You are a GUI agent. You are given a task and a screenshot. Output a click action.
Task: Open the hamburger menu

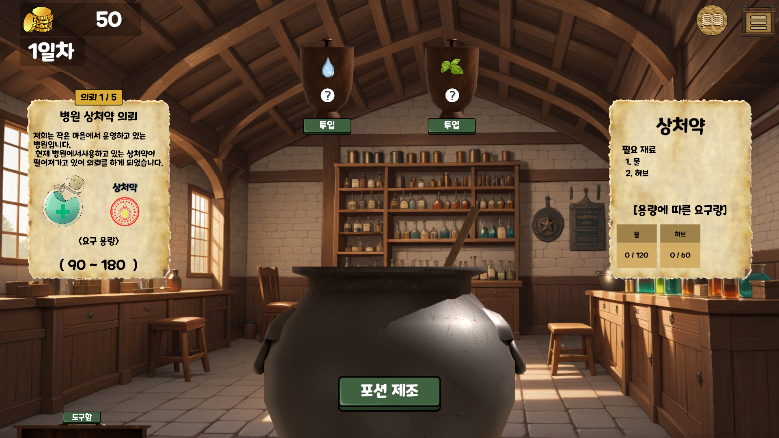757,20
